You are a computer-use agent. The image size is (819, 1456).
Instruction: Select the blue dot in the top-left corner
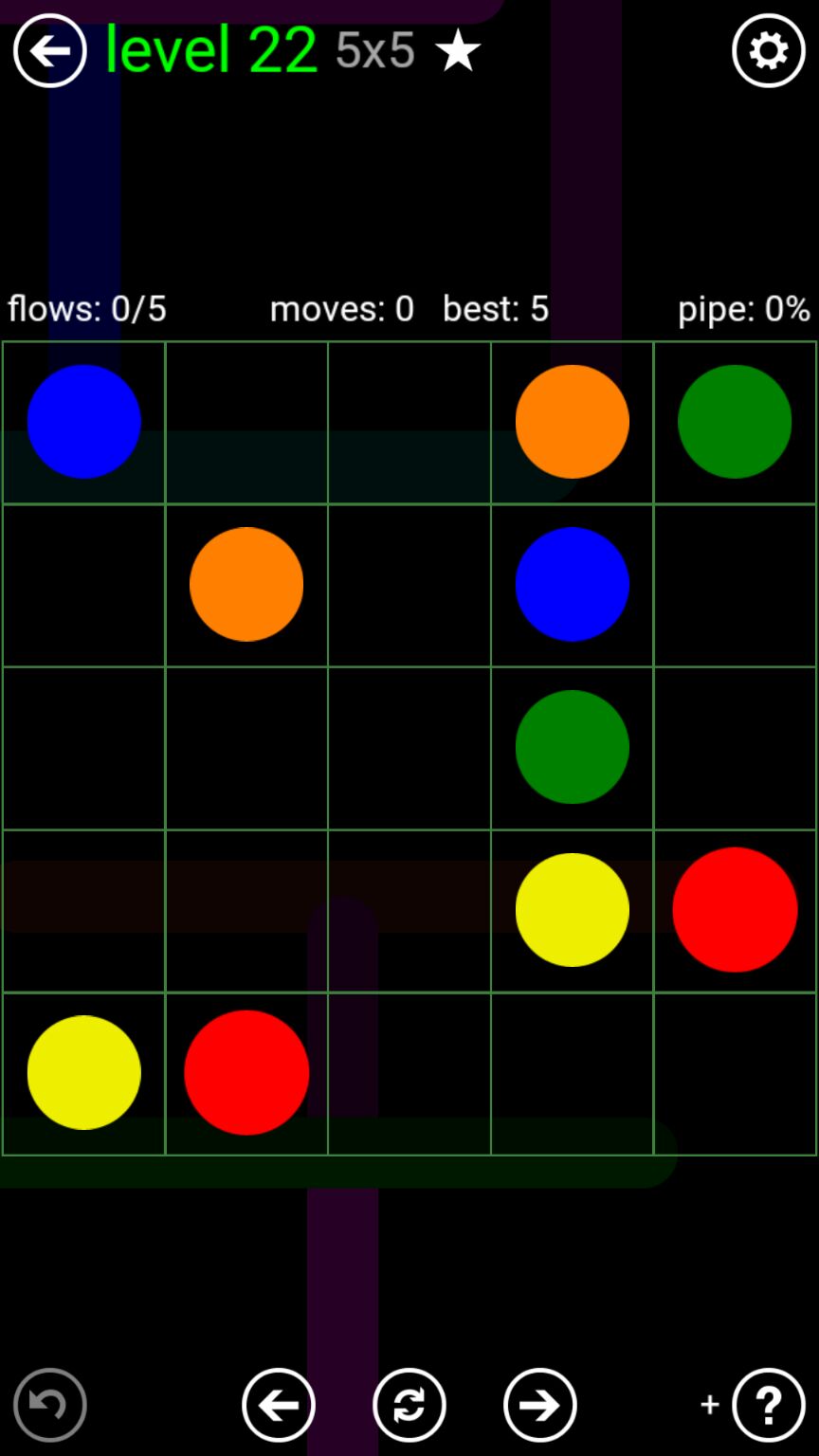coord(84,422)
